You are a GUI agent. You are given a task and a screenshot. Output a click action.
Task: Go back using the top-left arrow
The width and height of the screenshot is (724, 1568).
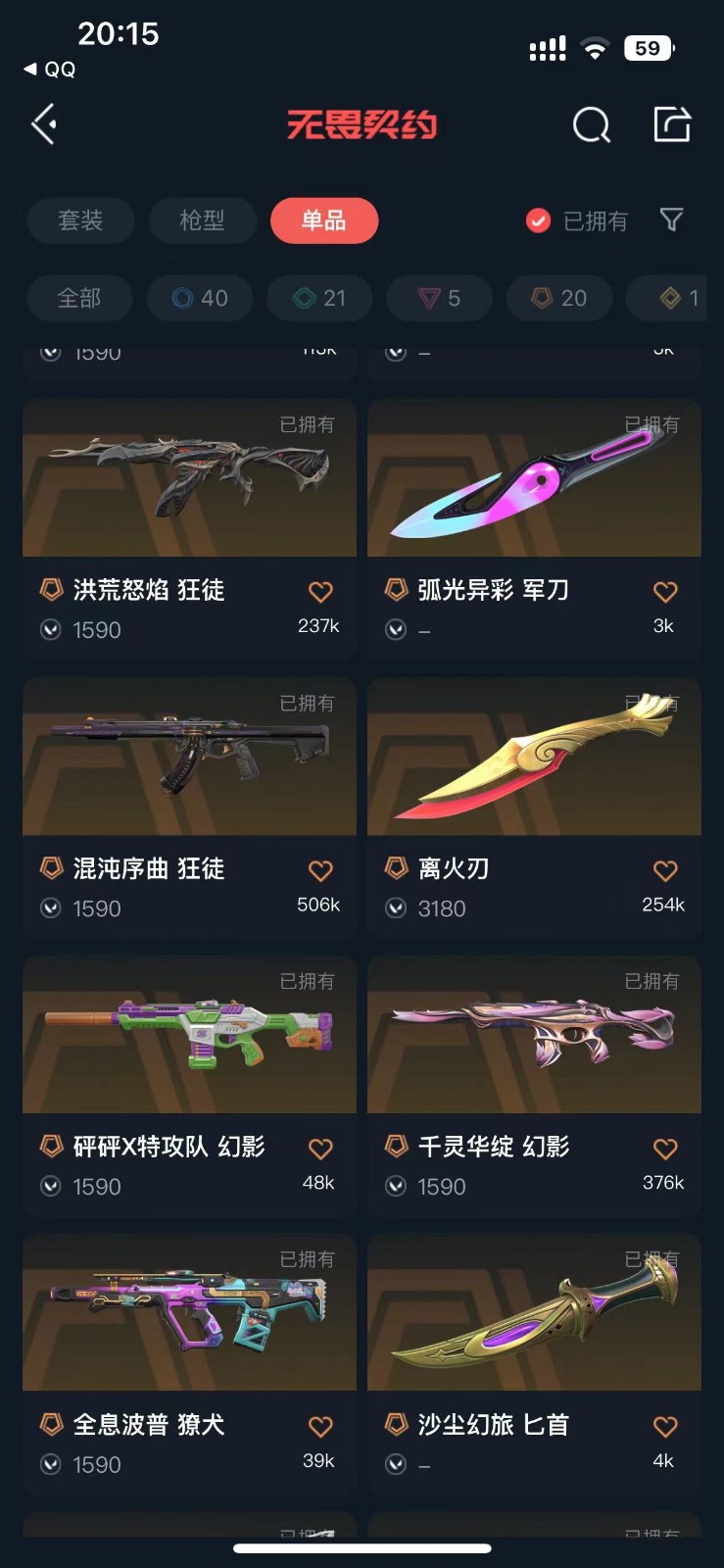point(44,124)
